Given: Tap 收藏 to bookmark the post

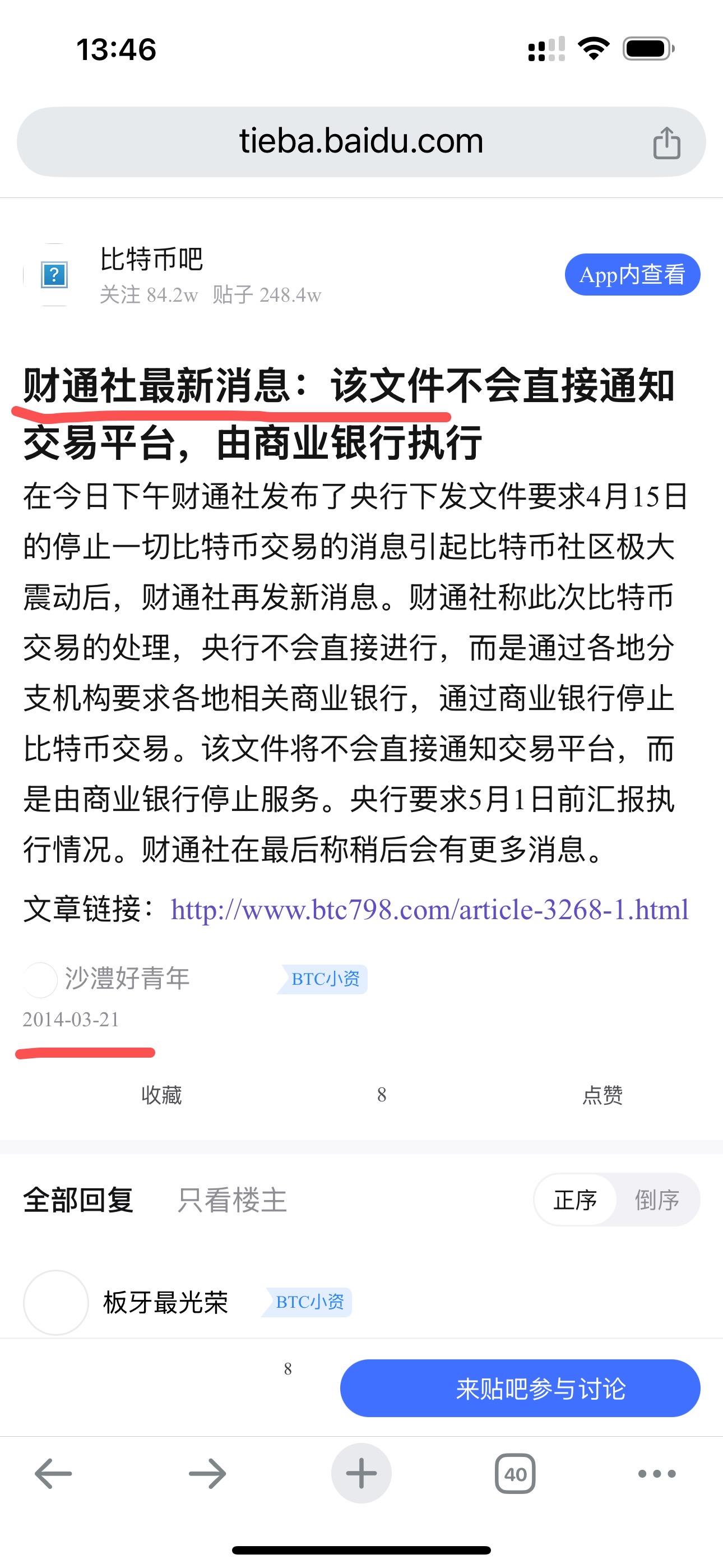Looking at the screenshot, I should pos(163,1095).
